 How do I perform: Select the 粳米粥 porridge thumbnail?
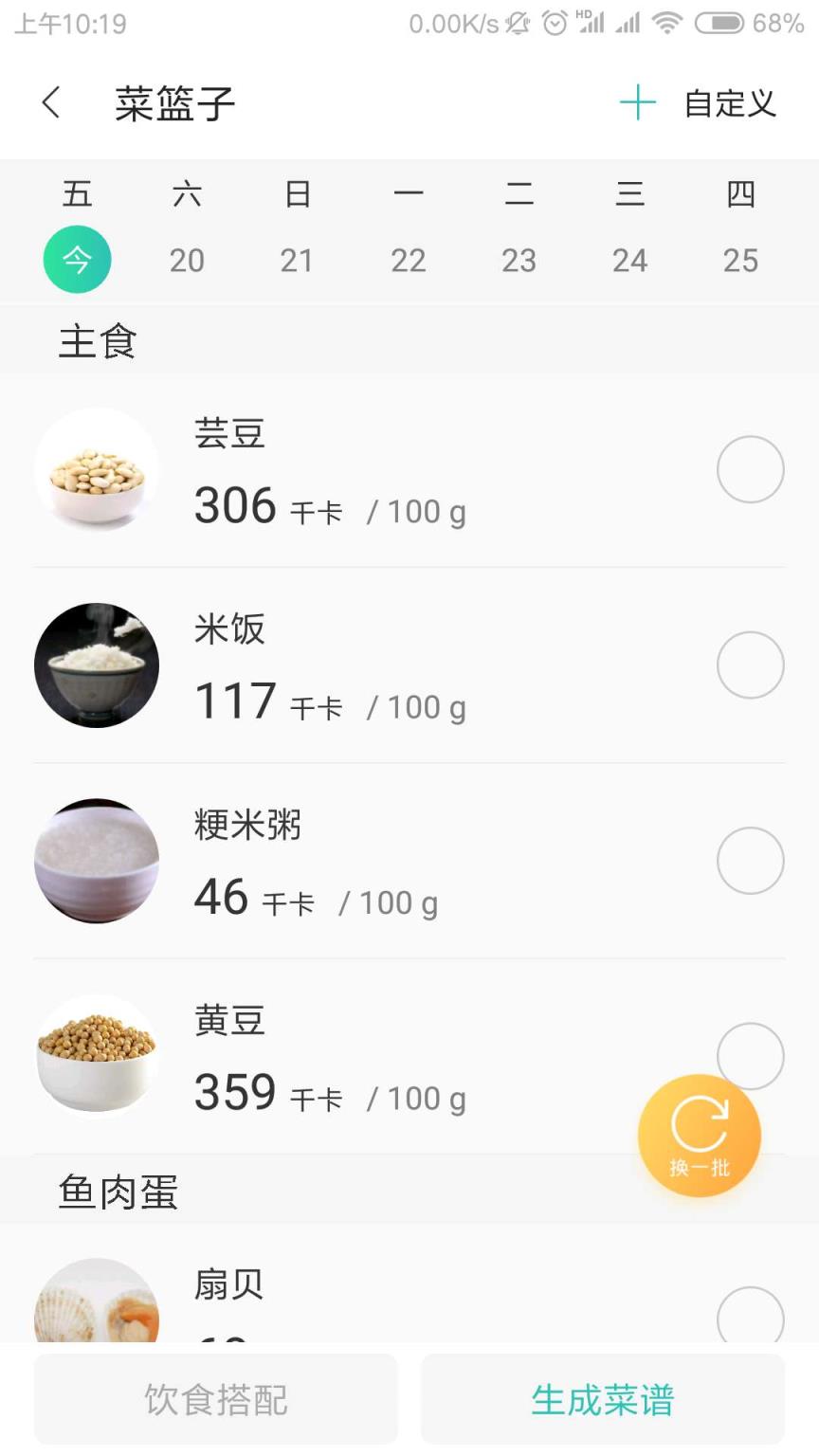[x=96, y=861]
